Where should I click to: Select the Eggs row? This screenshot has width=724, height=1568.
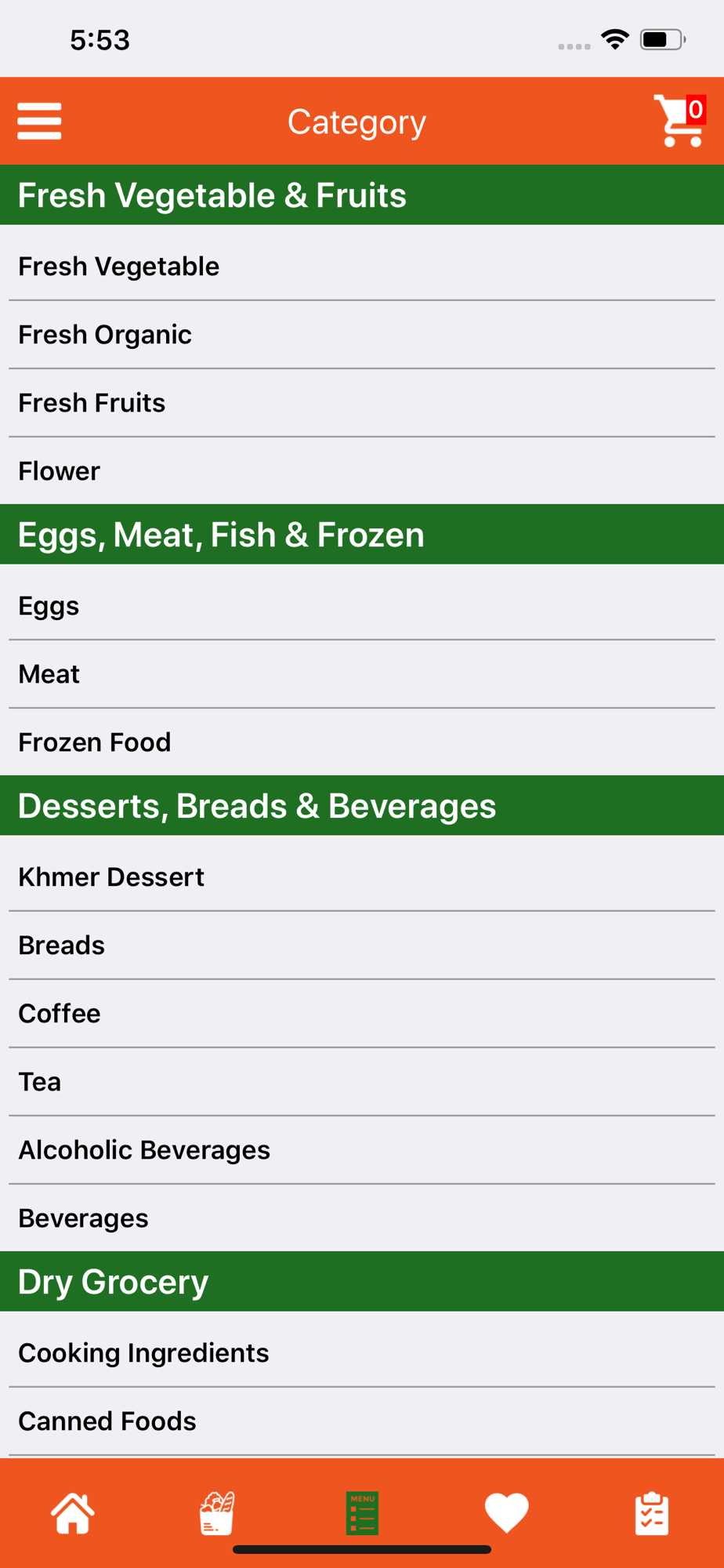point(362,606)
